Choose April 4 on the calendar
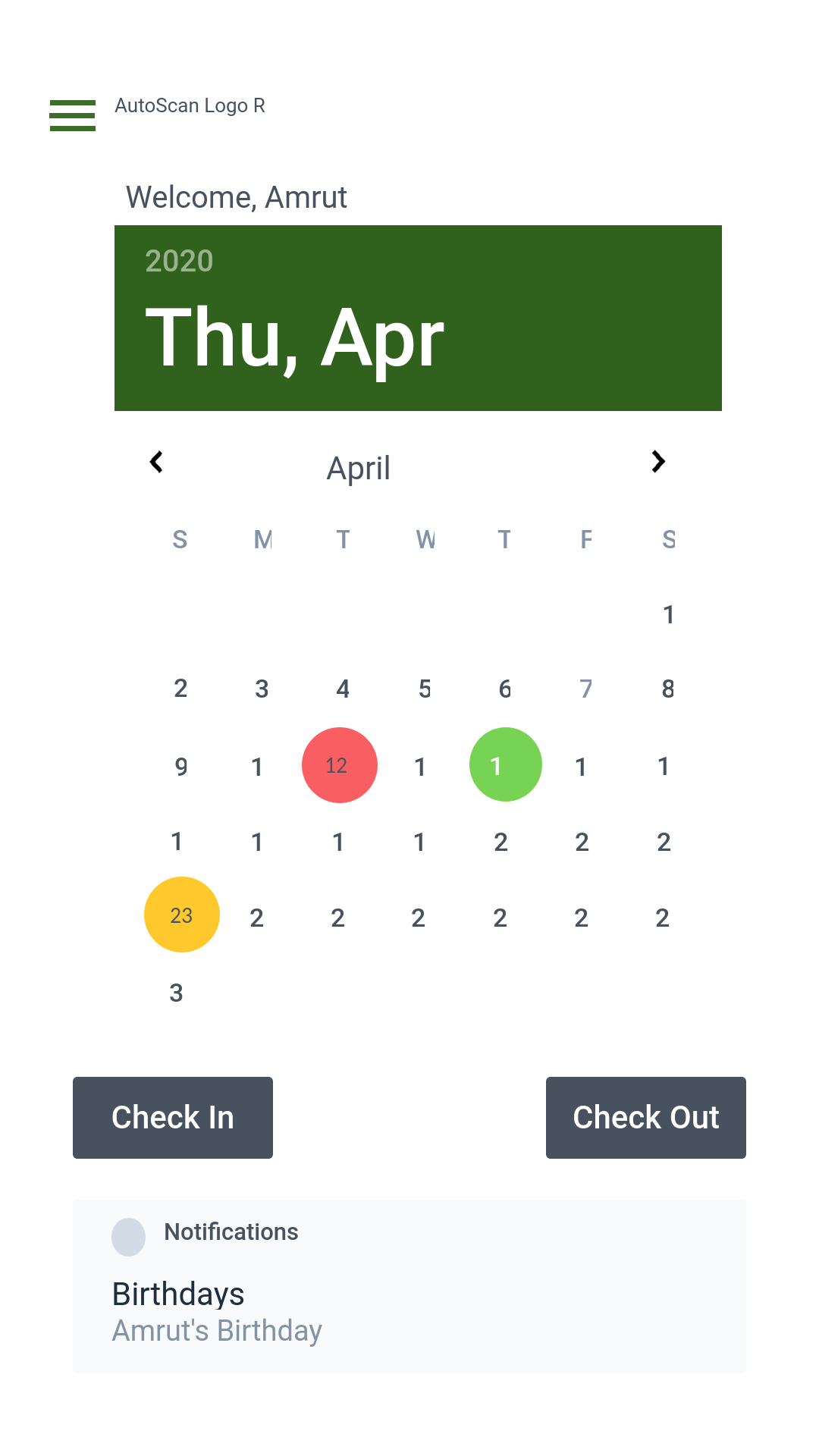Image resolution: width=819 pixels, height=1456 pixels. tap(343, 689)
